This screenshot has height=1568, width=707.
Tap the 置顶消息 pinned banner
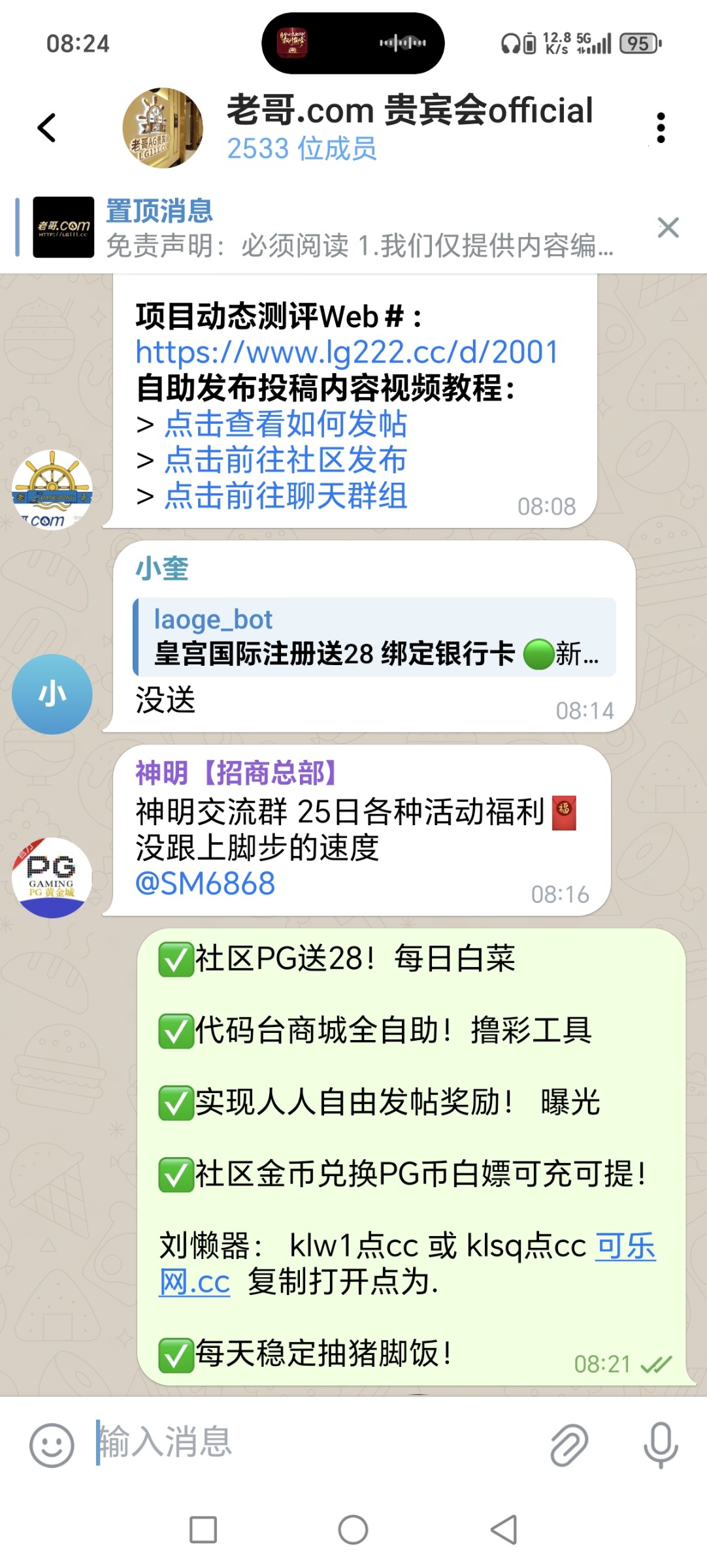(x=327, y=229)
